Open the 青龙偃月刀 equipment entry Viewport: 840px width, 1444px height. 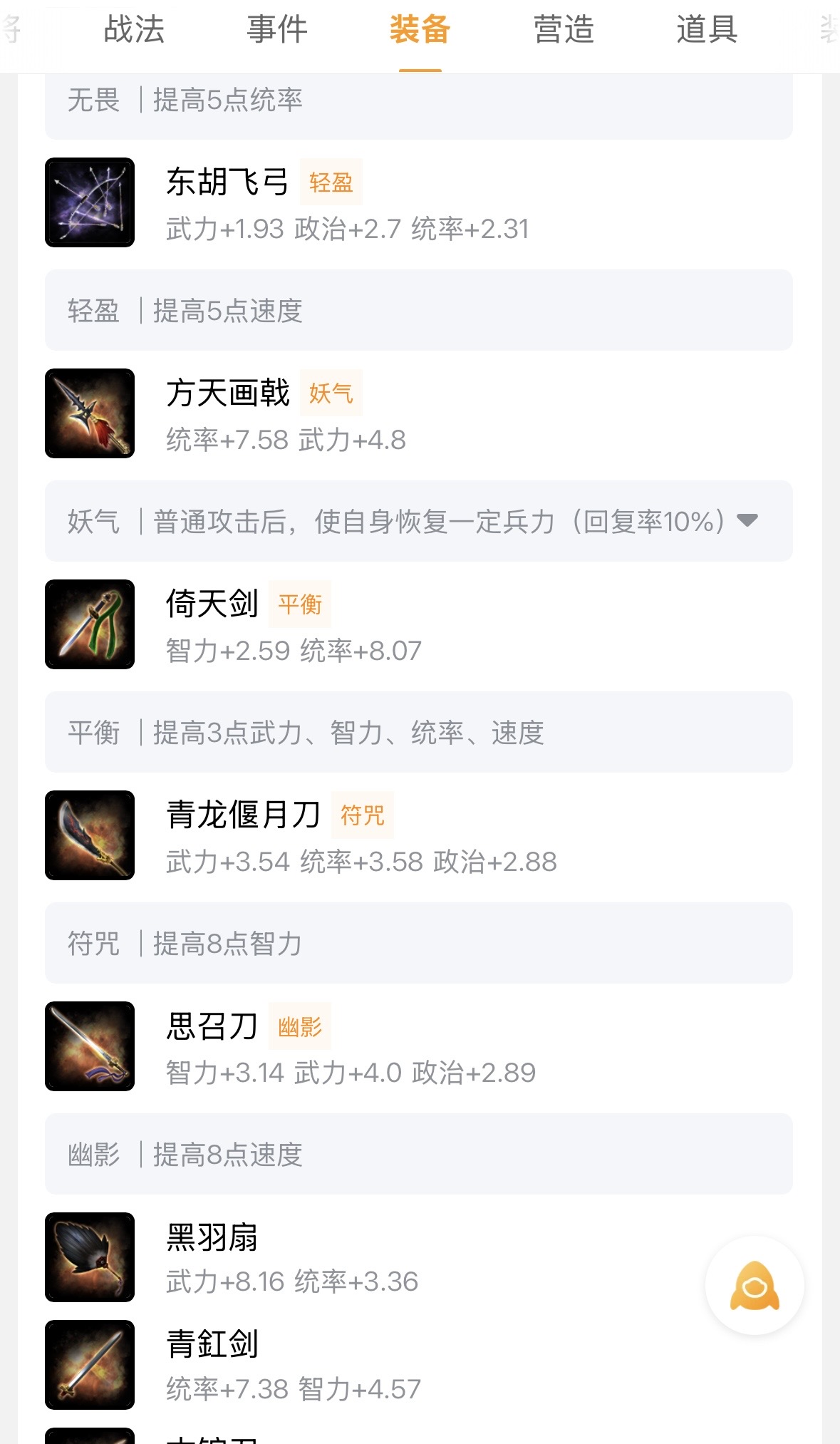click(243, 815)
